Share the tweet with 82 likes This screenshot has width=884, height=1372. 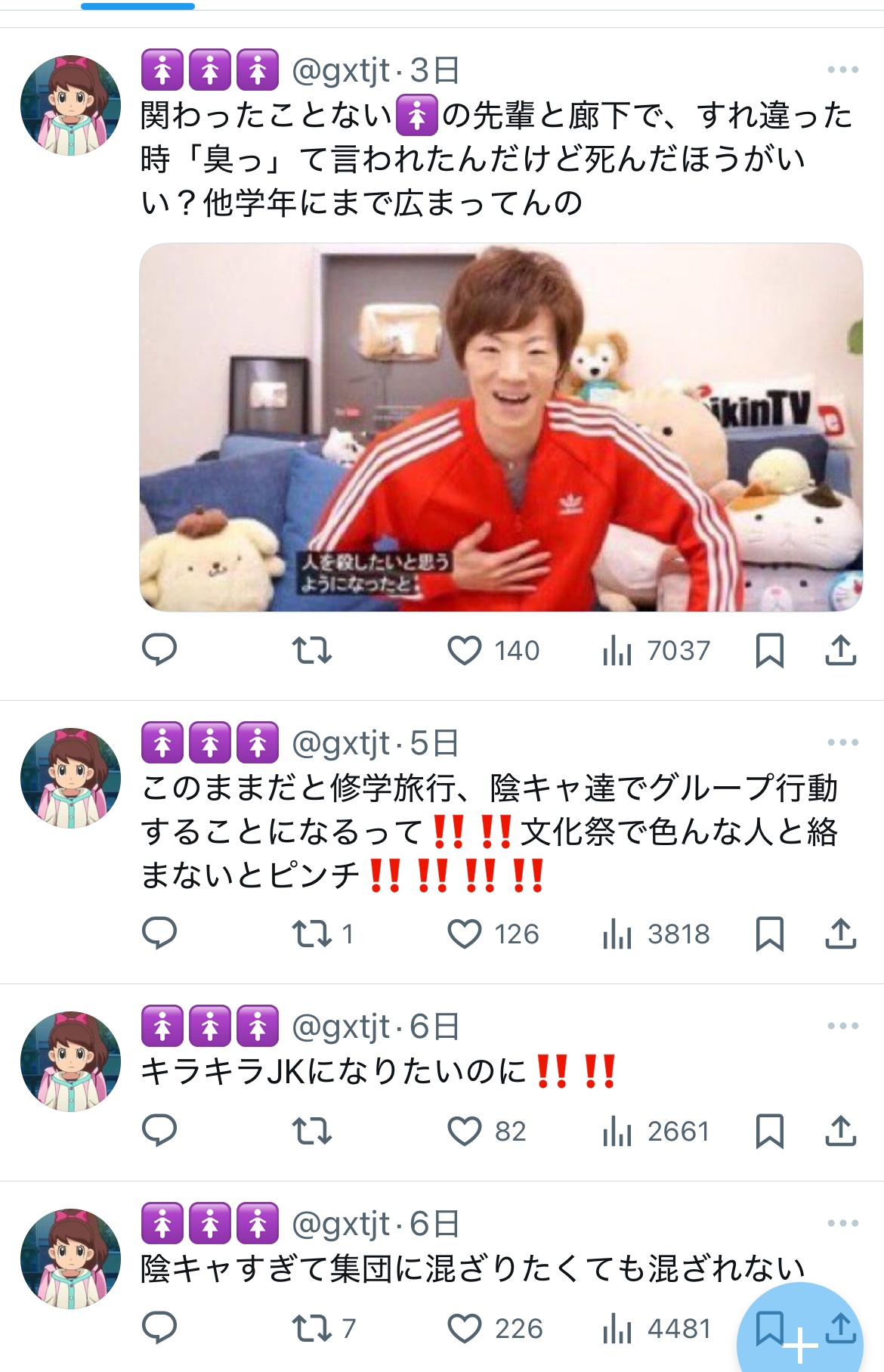(840, 1132)
